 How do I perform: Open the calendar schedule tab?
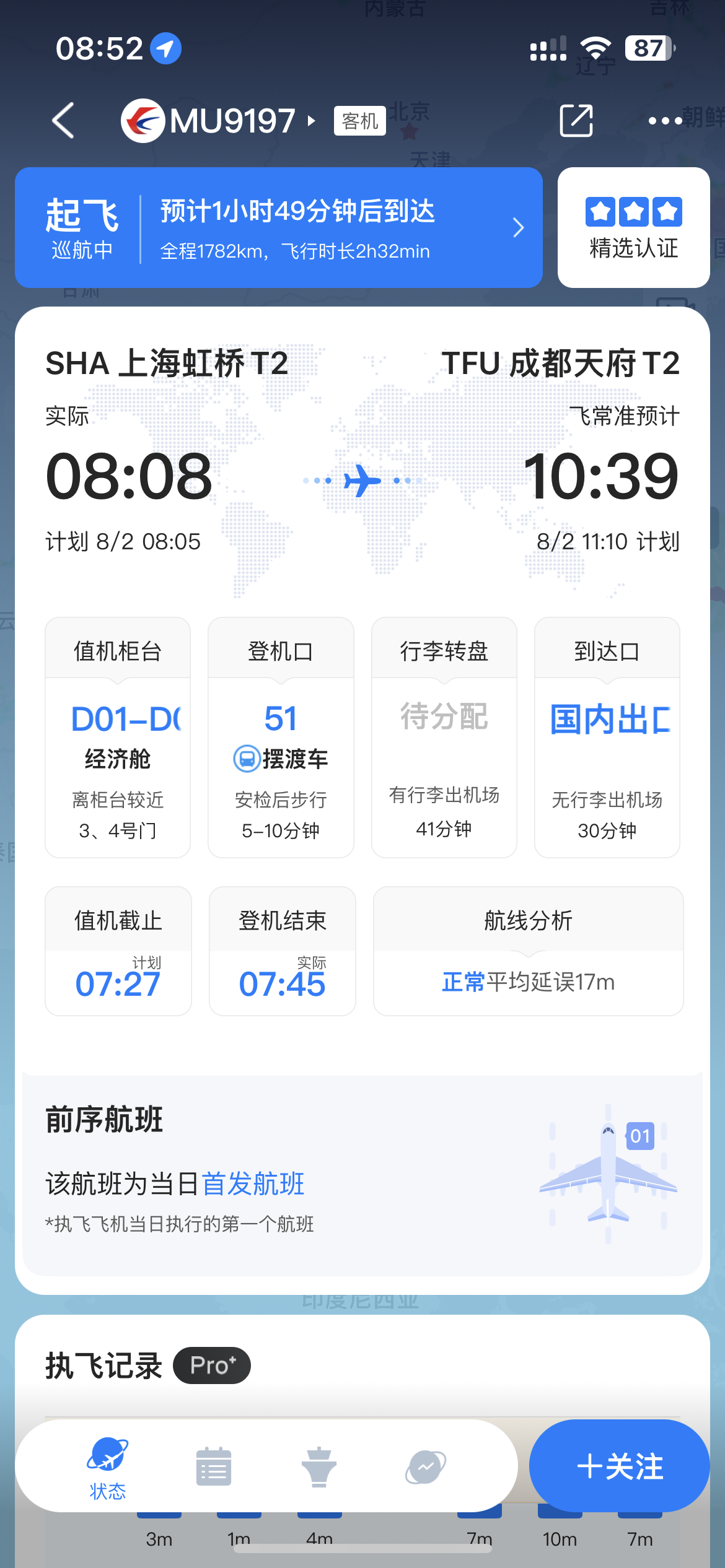[213, 1466]
